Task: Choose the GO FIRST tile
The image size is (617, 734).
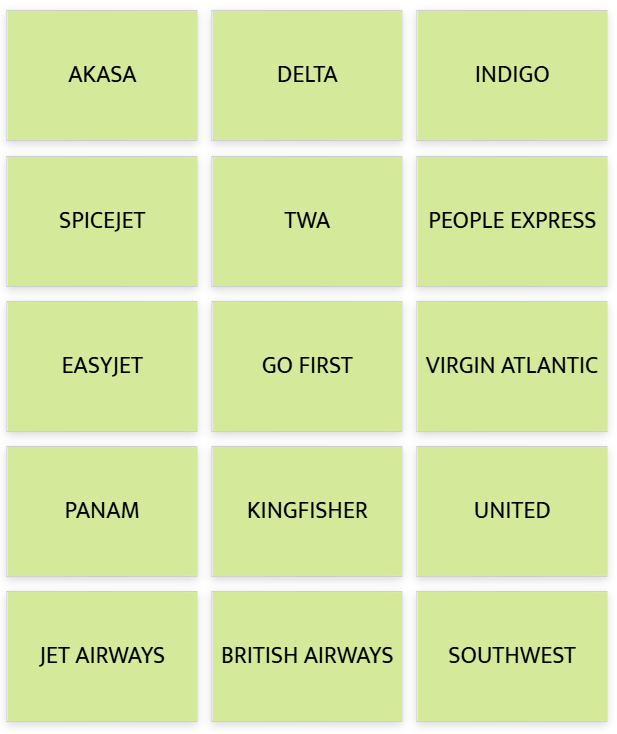Action: pos(307,365)
